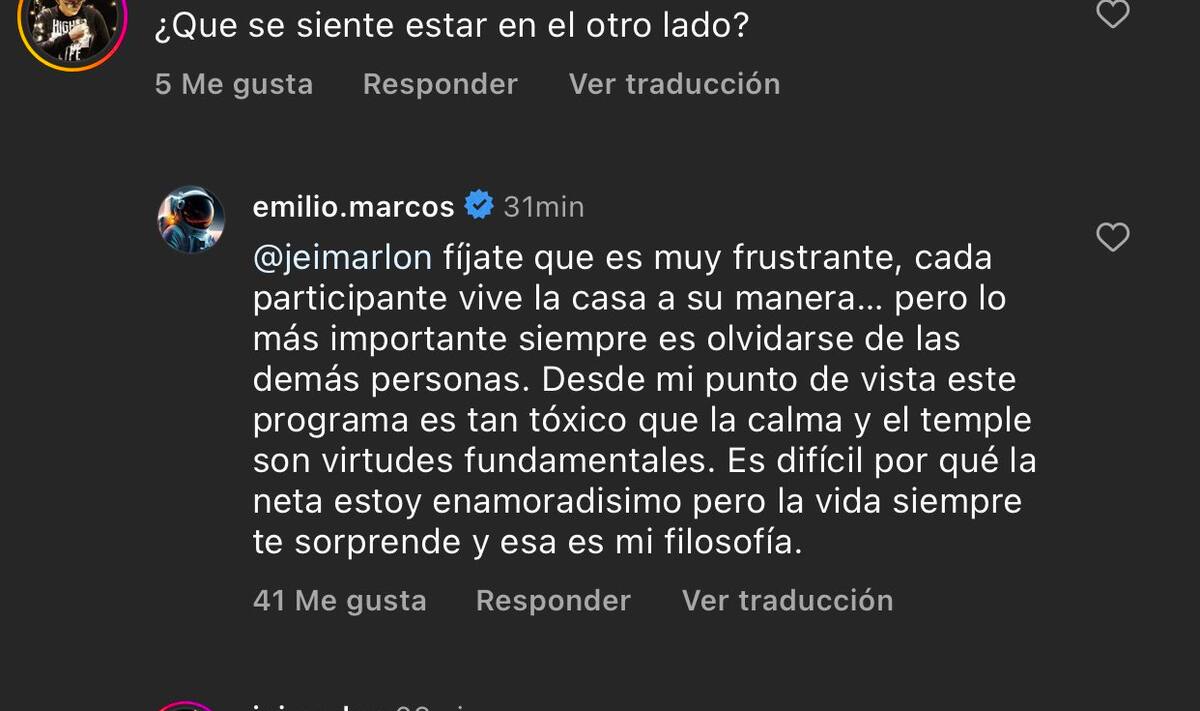Reply to the "otro lado" question comment
The width and height of the screenshot is (1200, 711).
coord(440,84)
